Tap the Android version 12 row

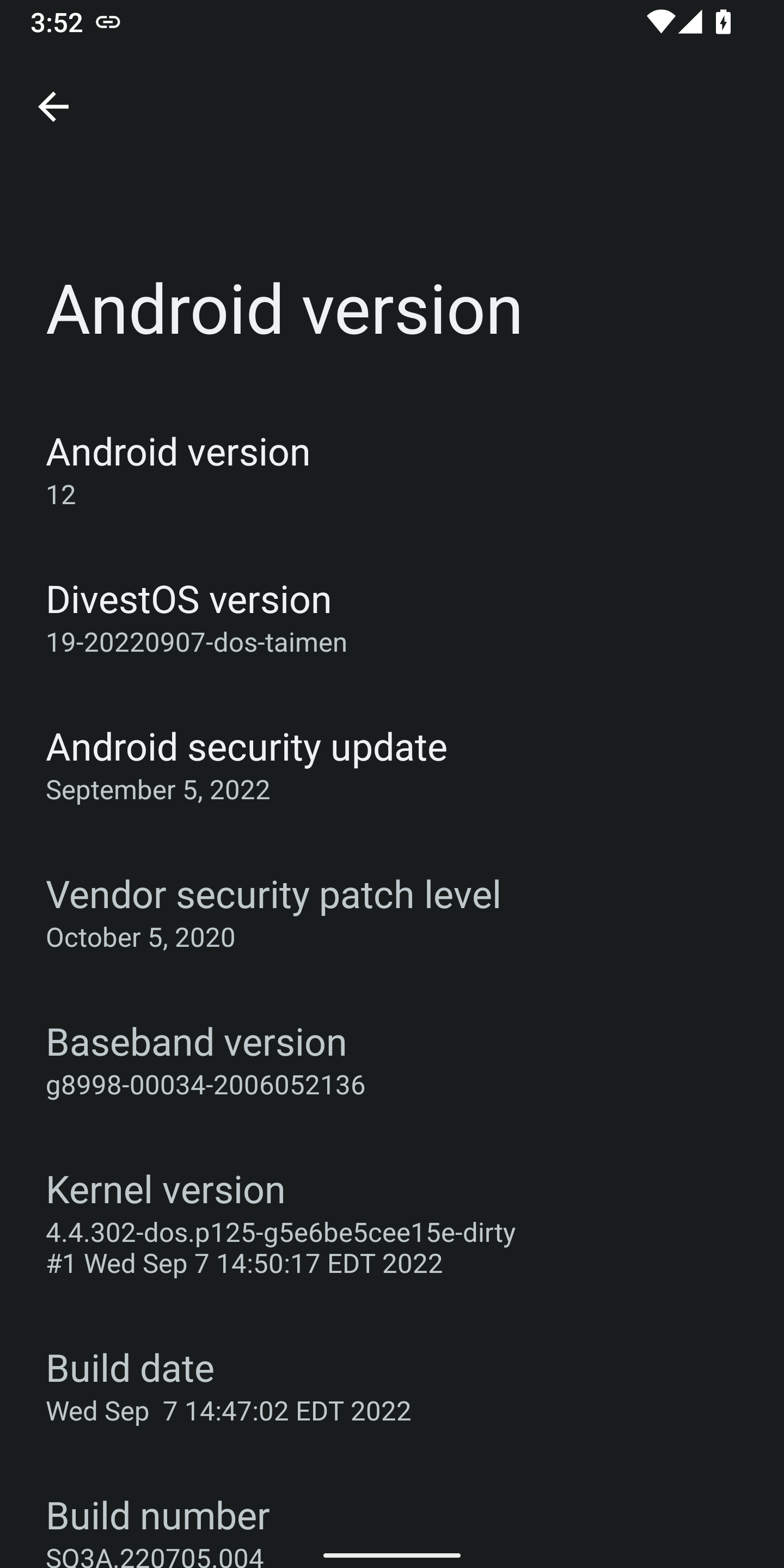[392, 470]
